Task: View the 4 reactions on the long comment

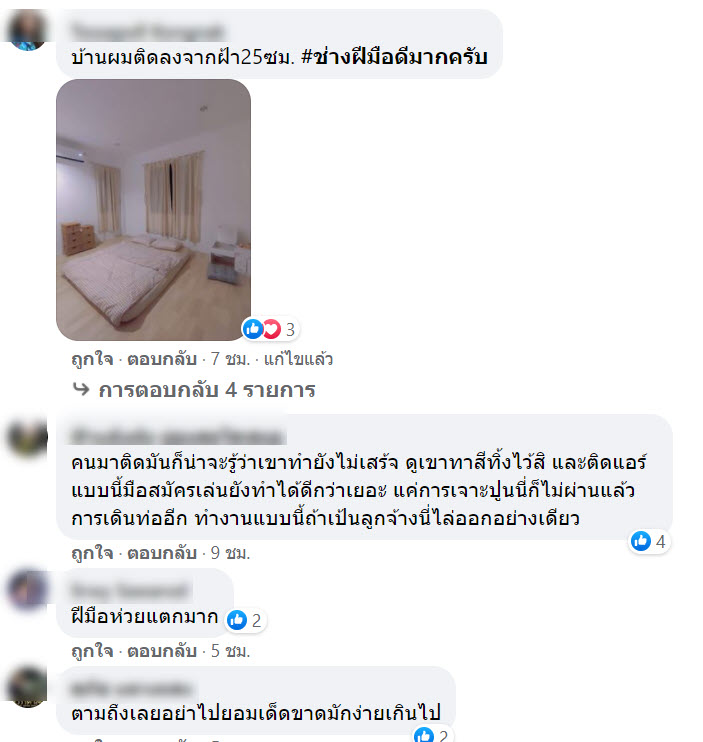Action: pos(650,542)
